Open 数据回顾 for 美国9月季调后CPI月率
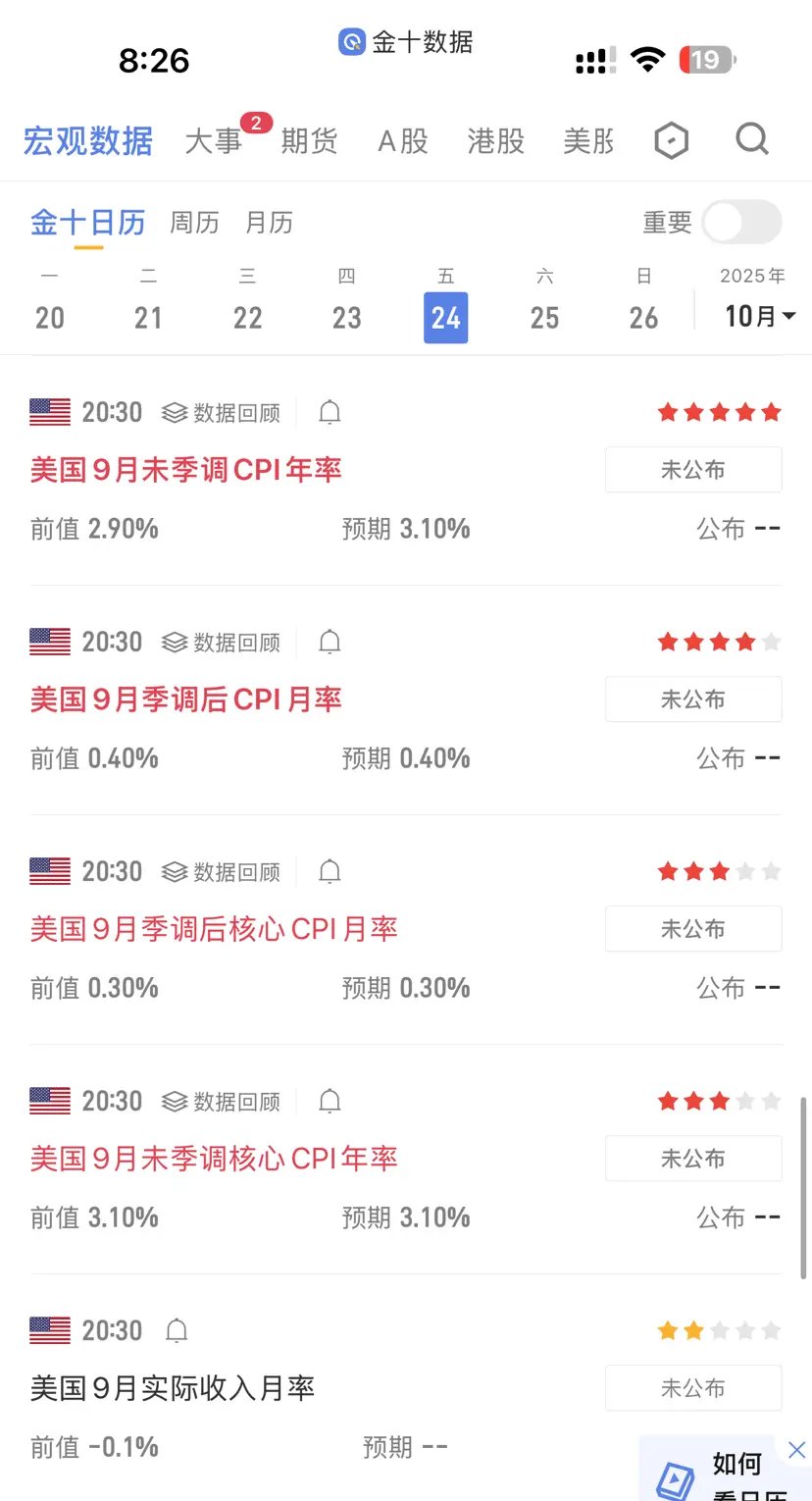812x1501 pixels. pos(222,643)
